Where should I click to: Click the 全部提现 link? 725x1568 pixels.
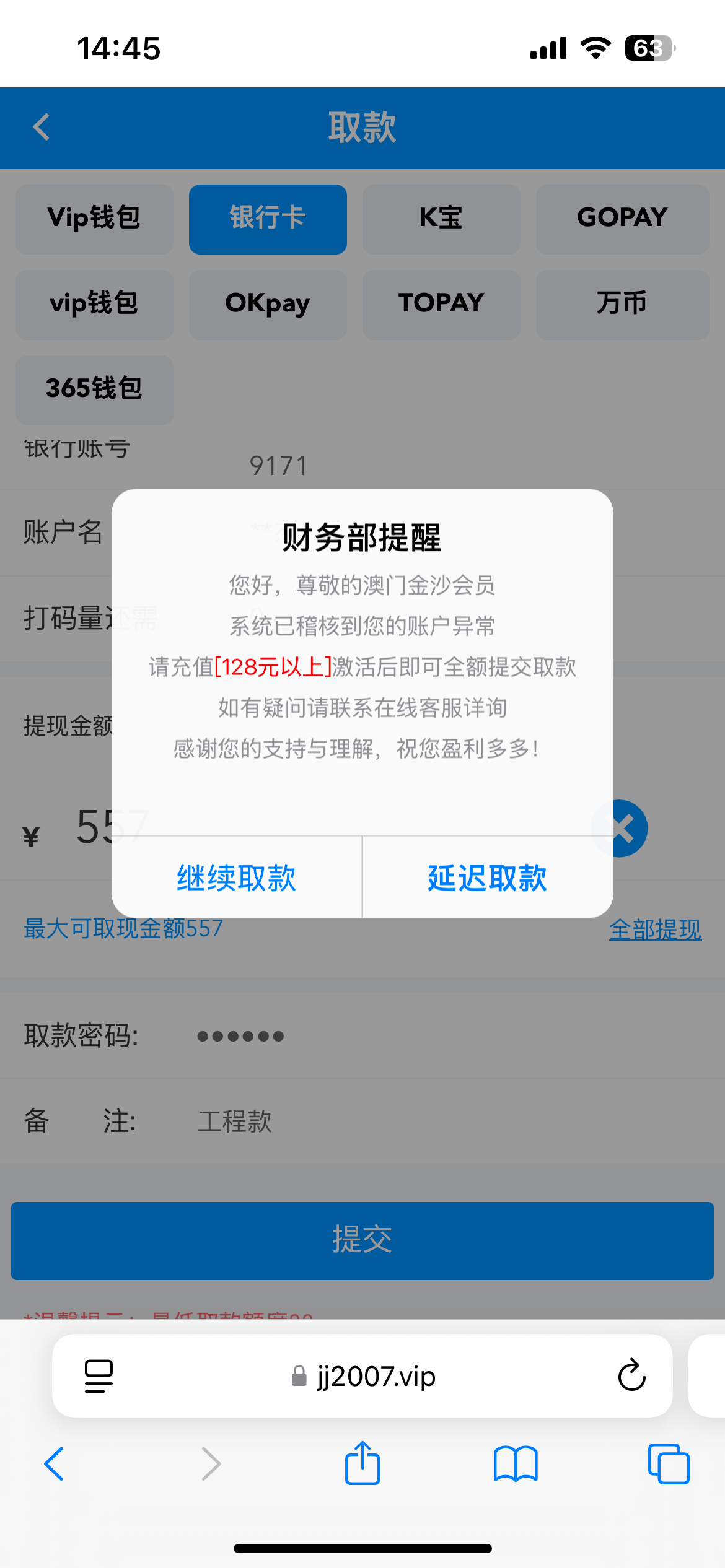point(656,929)
